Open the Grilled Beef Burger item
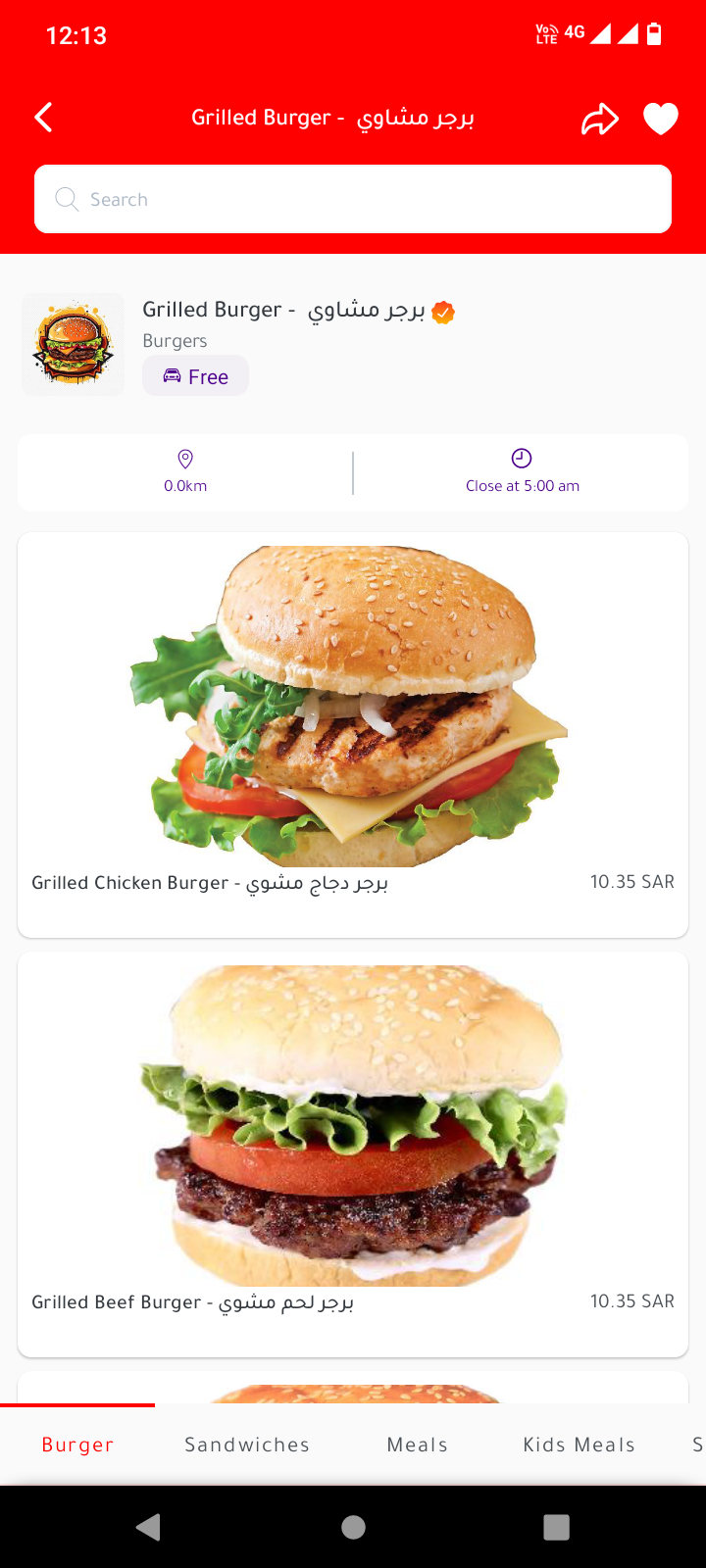706x1568 pixels. [x=353, y=1154]
